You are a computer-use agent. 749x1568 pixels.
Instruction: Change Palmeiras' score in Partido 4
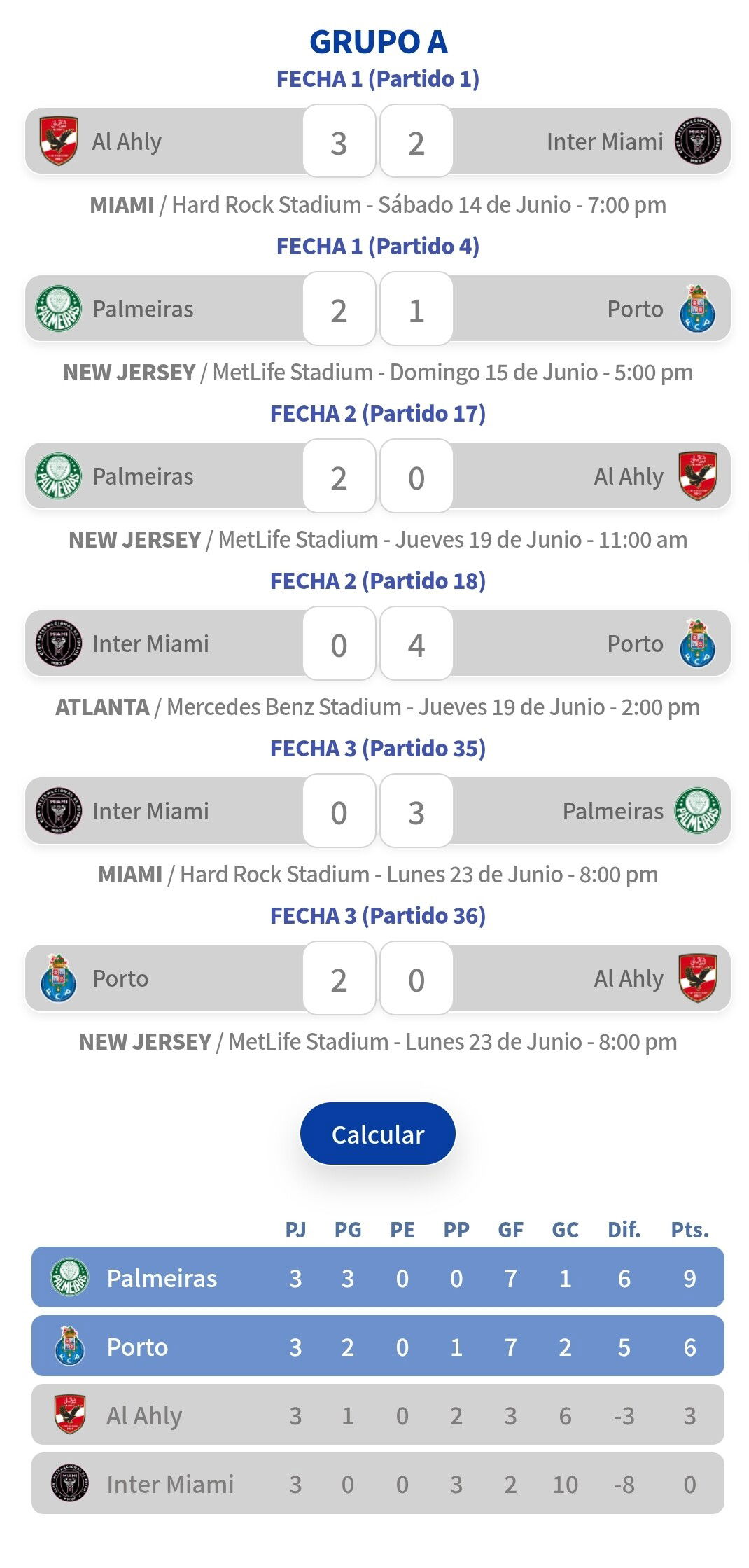(339, 309)
